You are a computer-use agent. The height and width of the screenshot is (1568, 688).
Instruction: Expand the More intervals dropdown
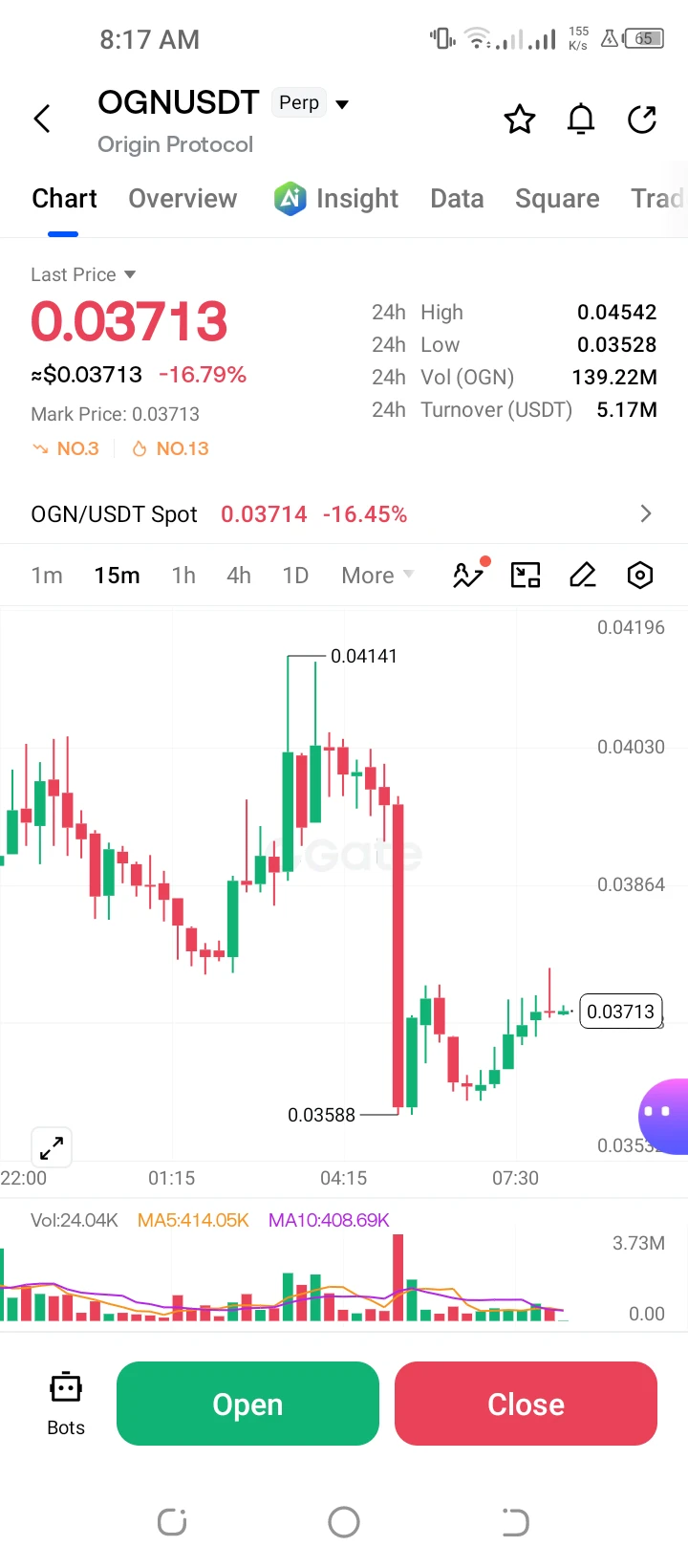pyautogui.click(x=377, y=576)
